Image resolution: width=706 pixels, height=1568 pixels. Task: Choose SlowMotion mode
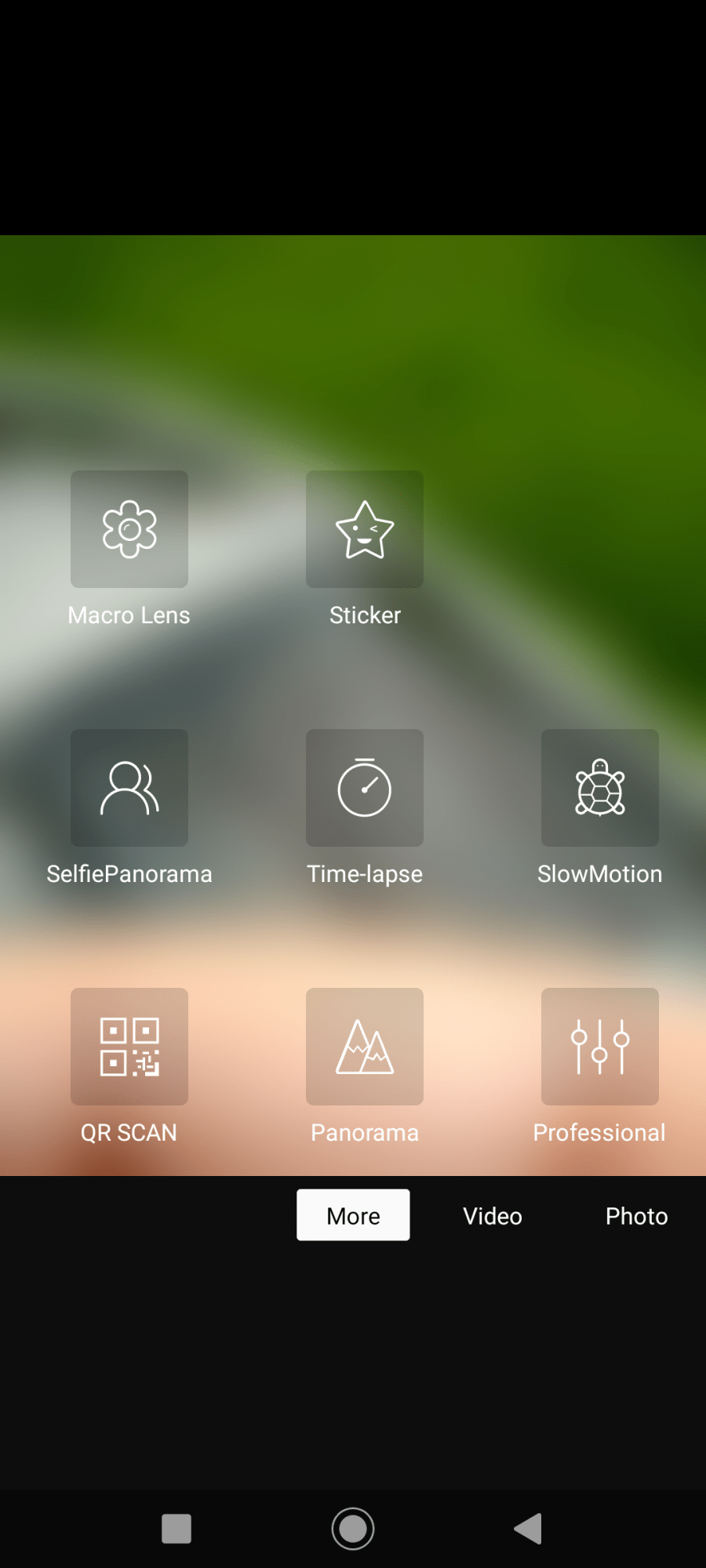point(600,789)
